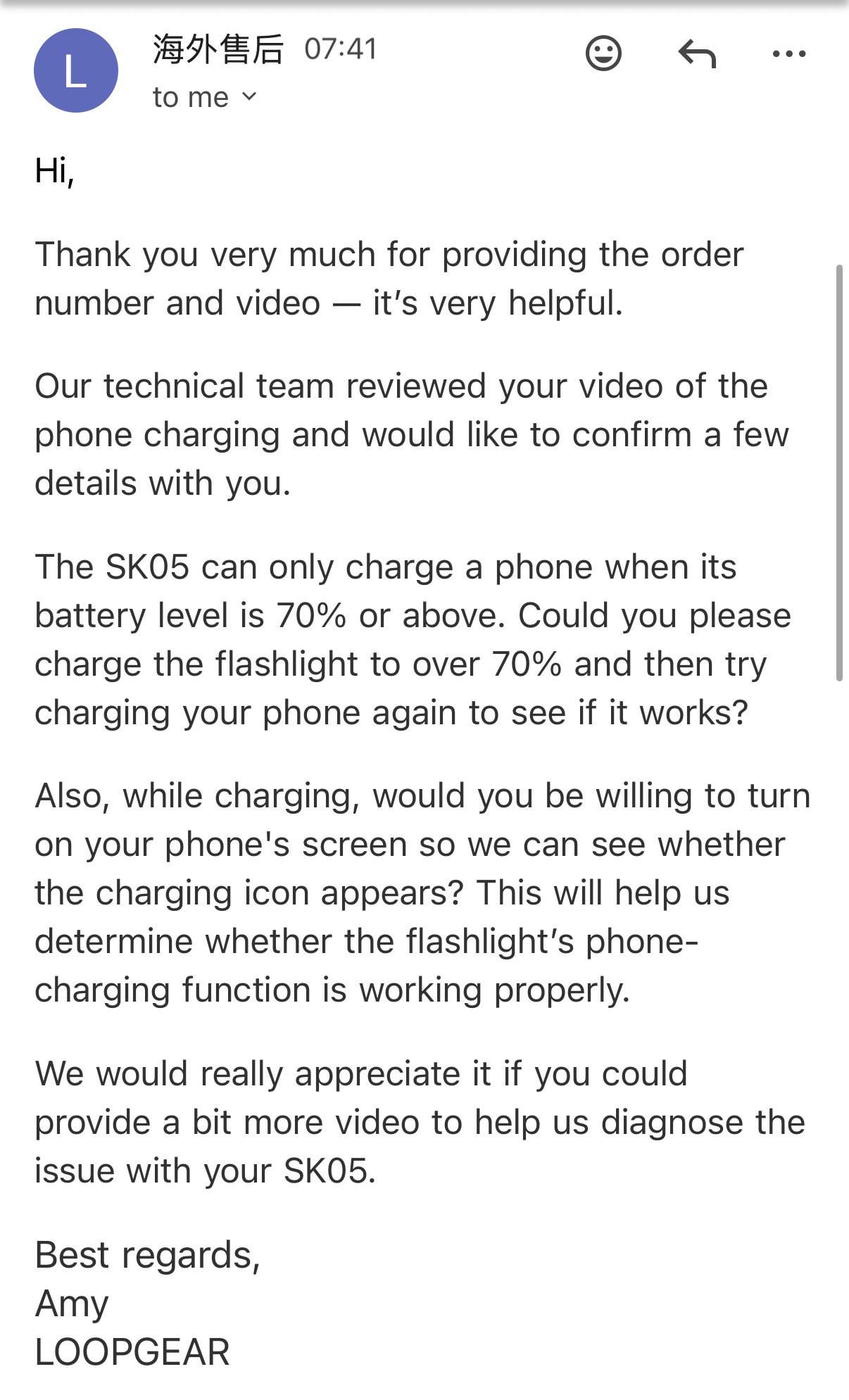Reply to the email from 海外售后
Screen dimensions: 849x1400
[x=697, y=53]
